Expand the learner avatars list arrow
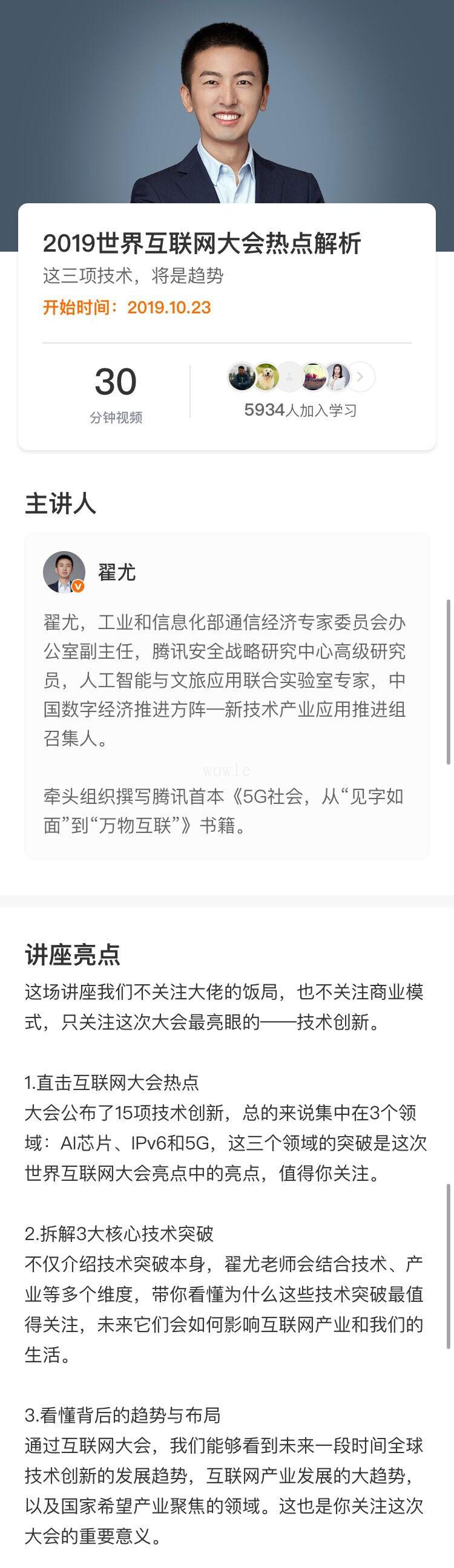The width and height of the screenshot is (454, 1568). tap(361, 377)
